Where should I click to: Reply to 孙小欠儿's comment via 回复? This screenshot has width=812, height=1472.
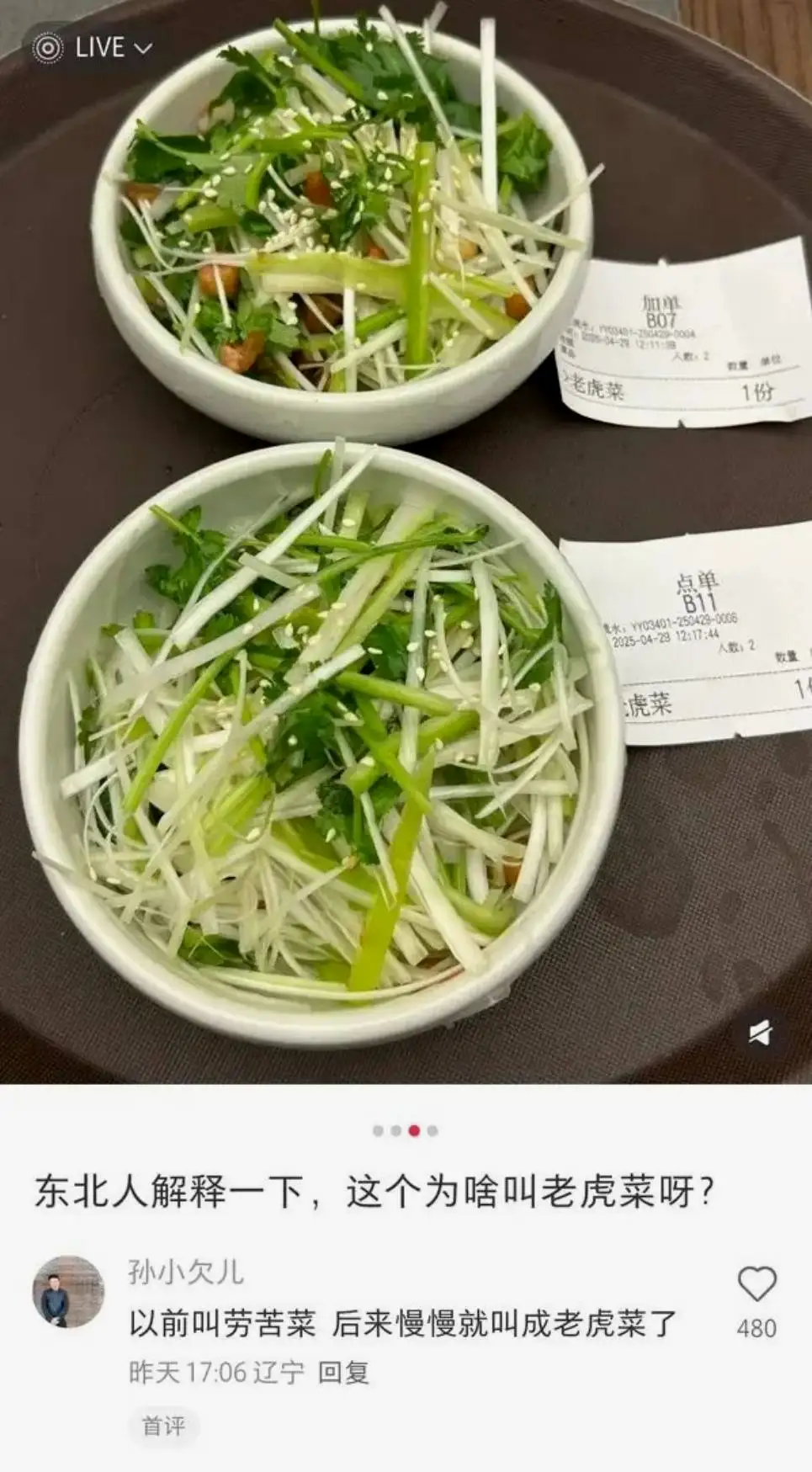click(343, 1373)
